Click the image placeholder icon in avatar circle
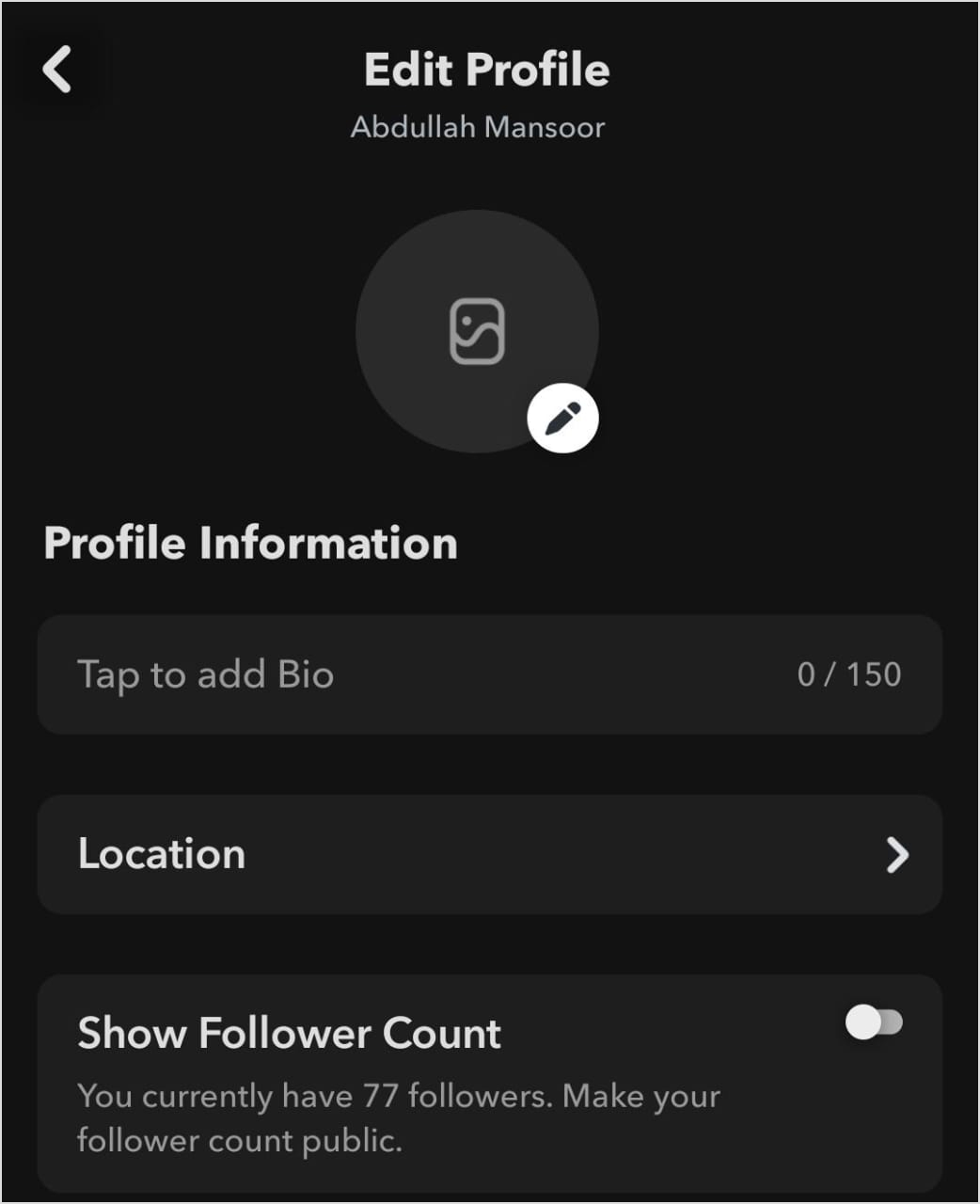Screen dimensions: 980x1204 point(476,329)
